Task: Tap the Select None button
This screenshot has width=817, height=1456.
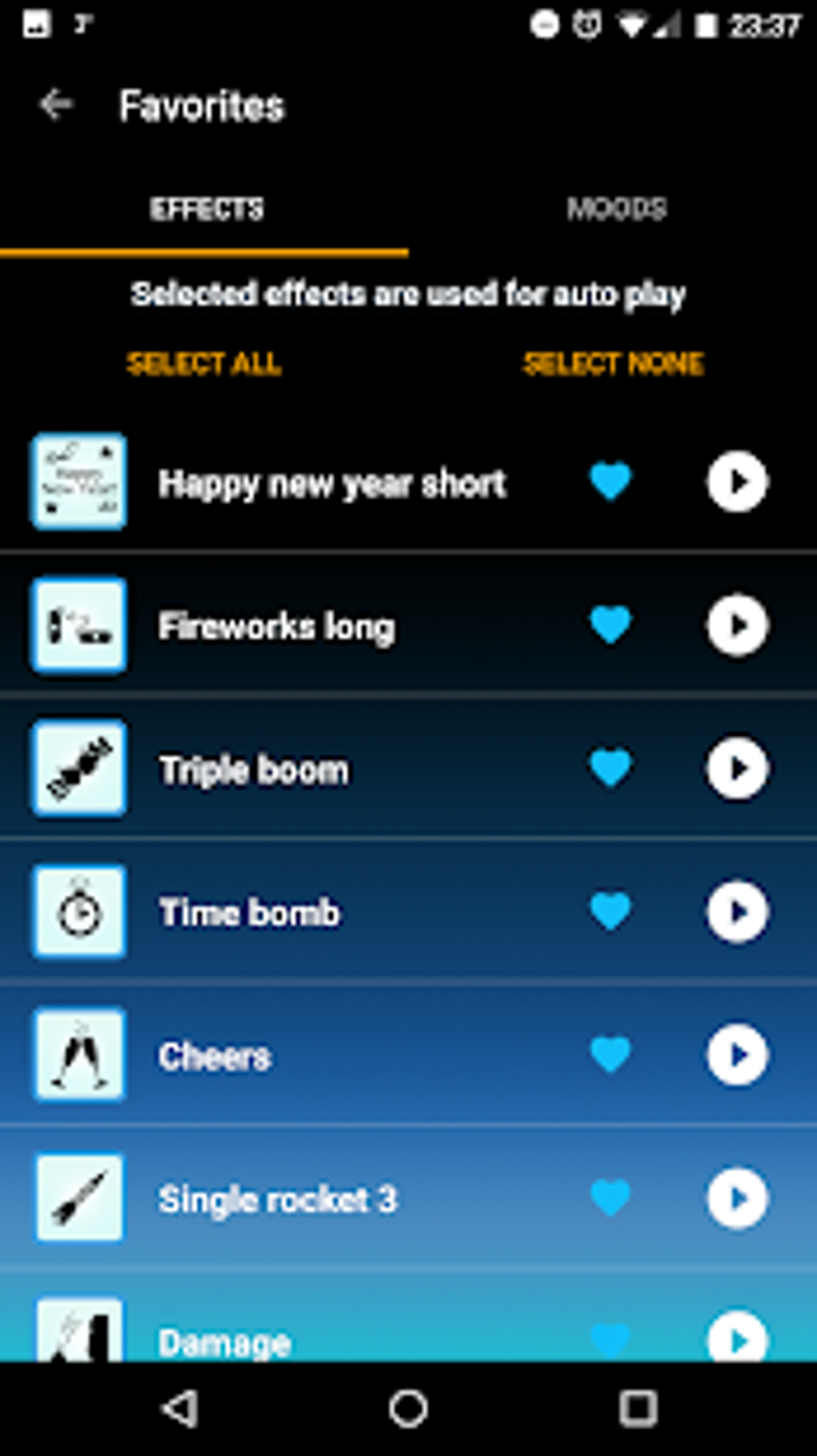Action: pyautogui.click(x=614, y=364)
